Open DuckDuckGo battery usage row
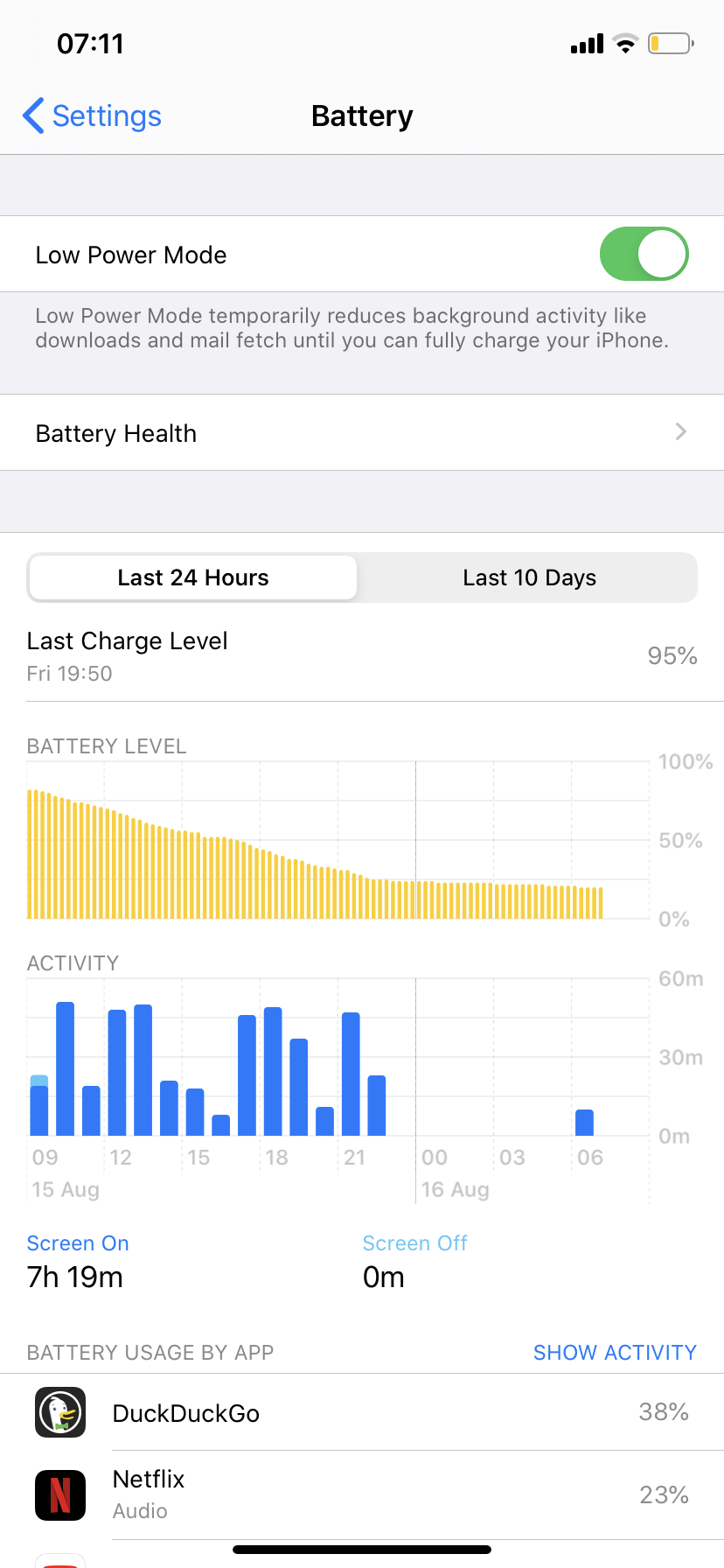This screenshot has width=724, height=1568. point(362,1413)
